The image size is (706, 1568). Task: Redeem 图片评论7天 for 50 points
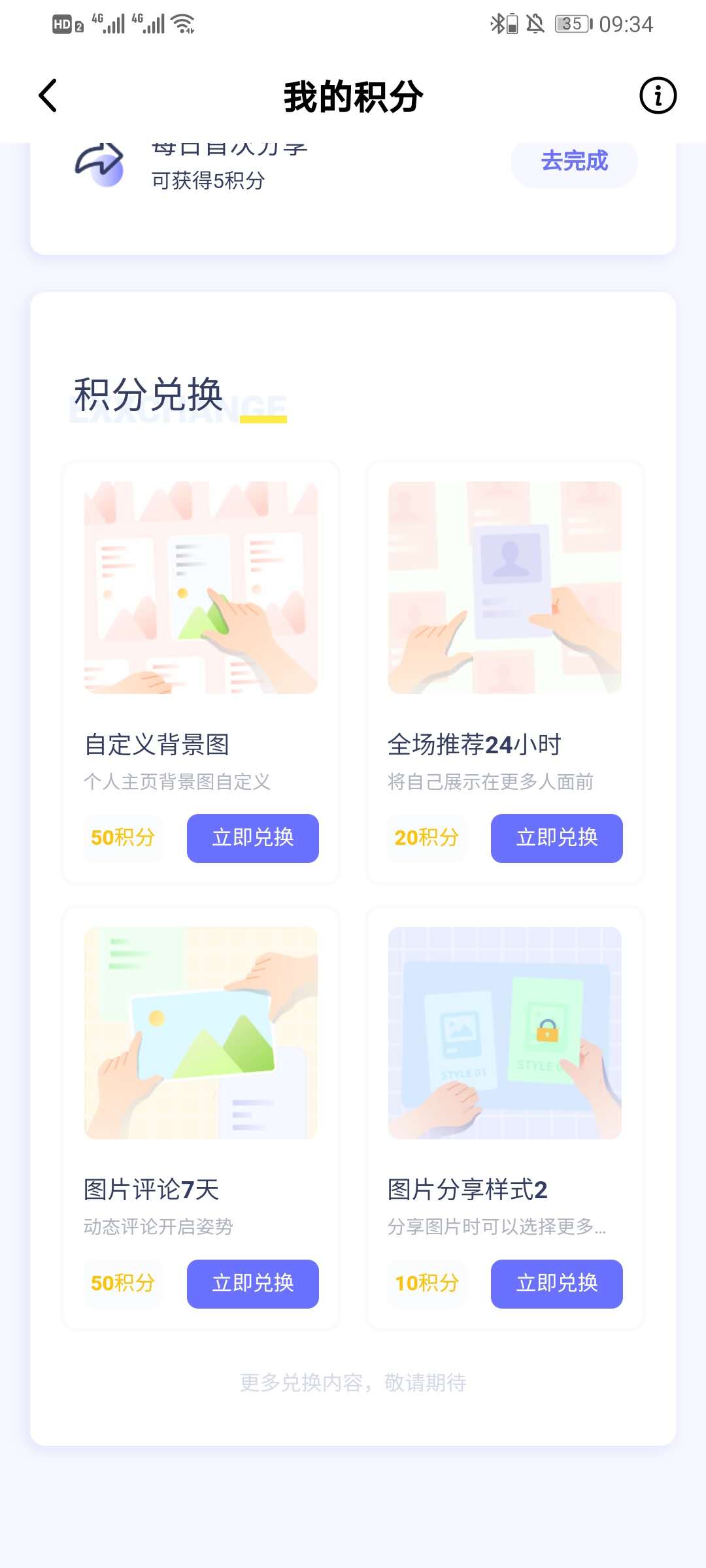(x=252, y=1284)
